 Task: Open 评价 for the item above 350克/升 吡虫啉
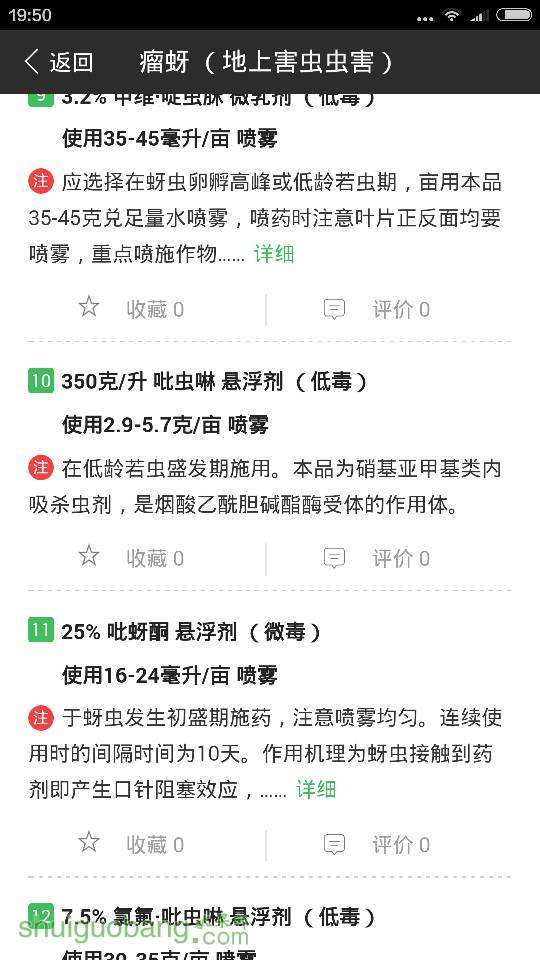tap(377, 309)
